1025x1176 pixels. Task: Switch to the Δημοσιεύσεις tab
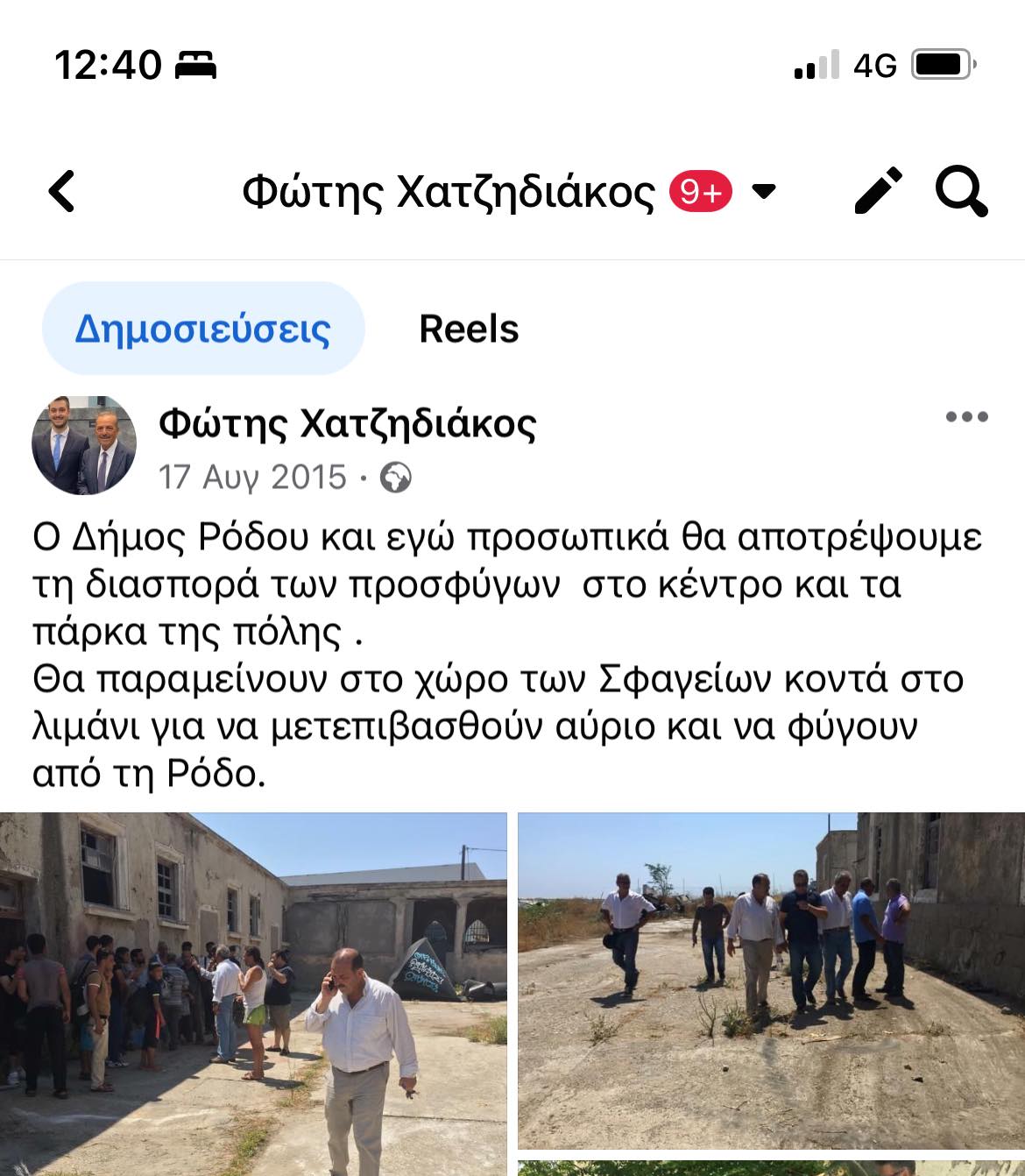pos(203,329)
